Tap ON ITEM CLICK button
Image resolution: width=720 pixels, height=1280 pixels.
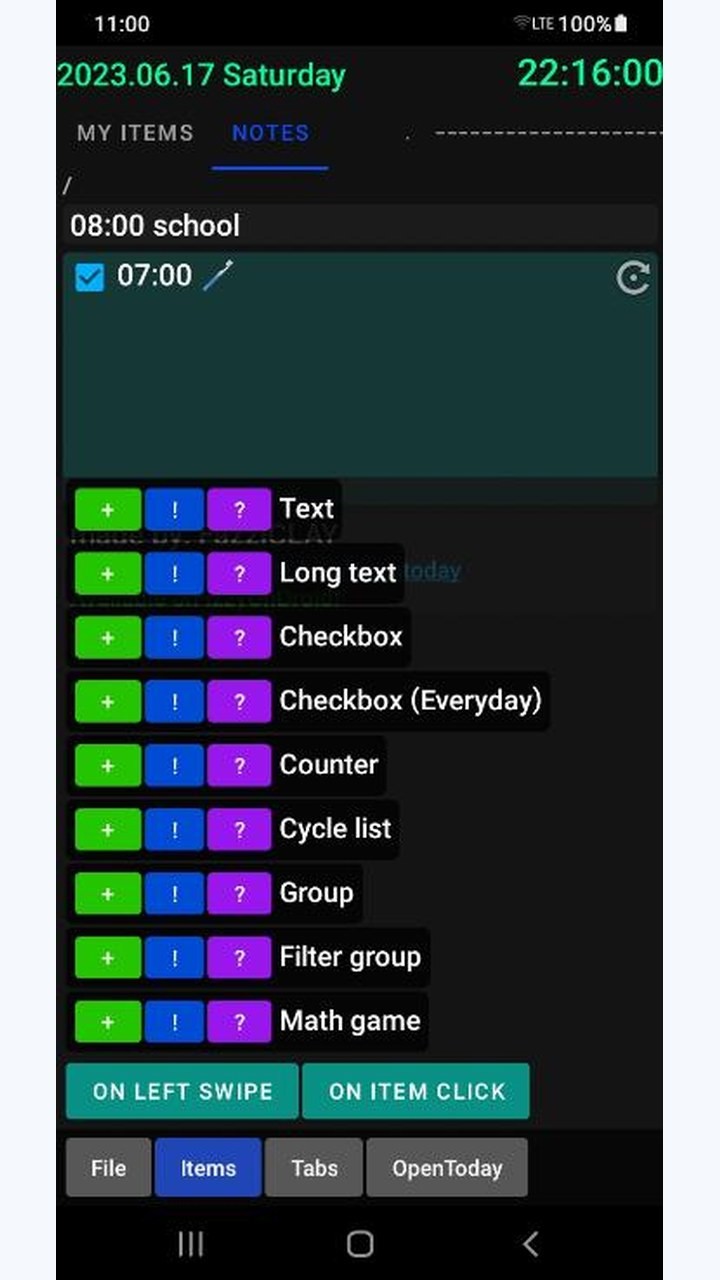[x=416, y=1091]
